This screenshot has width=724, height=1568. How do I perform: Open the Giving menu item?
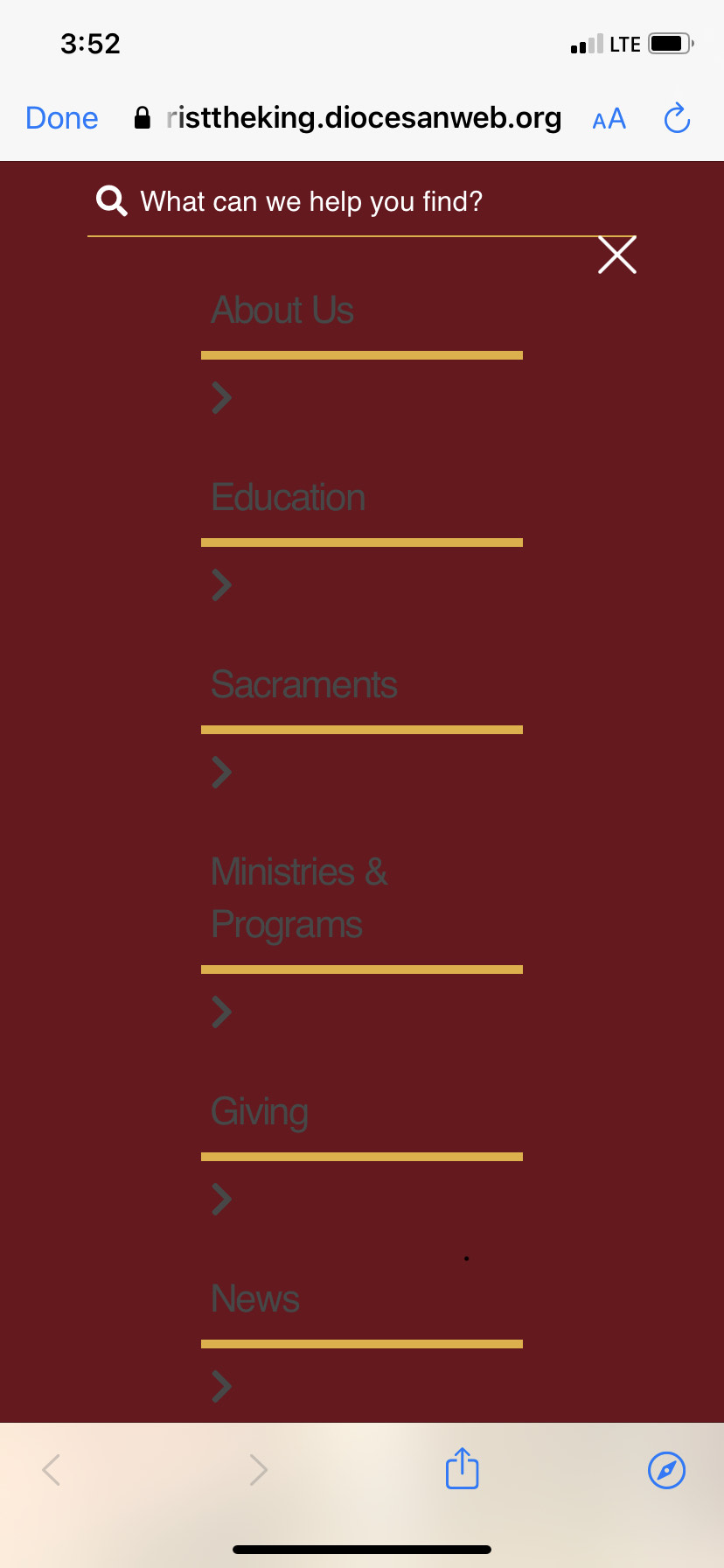pyautogui.click(x=260, y=1112)
